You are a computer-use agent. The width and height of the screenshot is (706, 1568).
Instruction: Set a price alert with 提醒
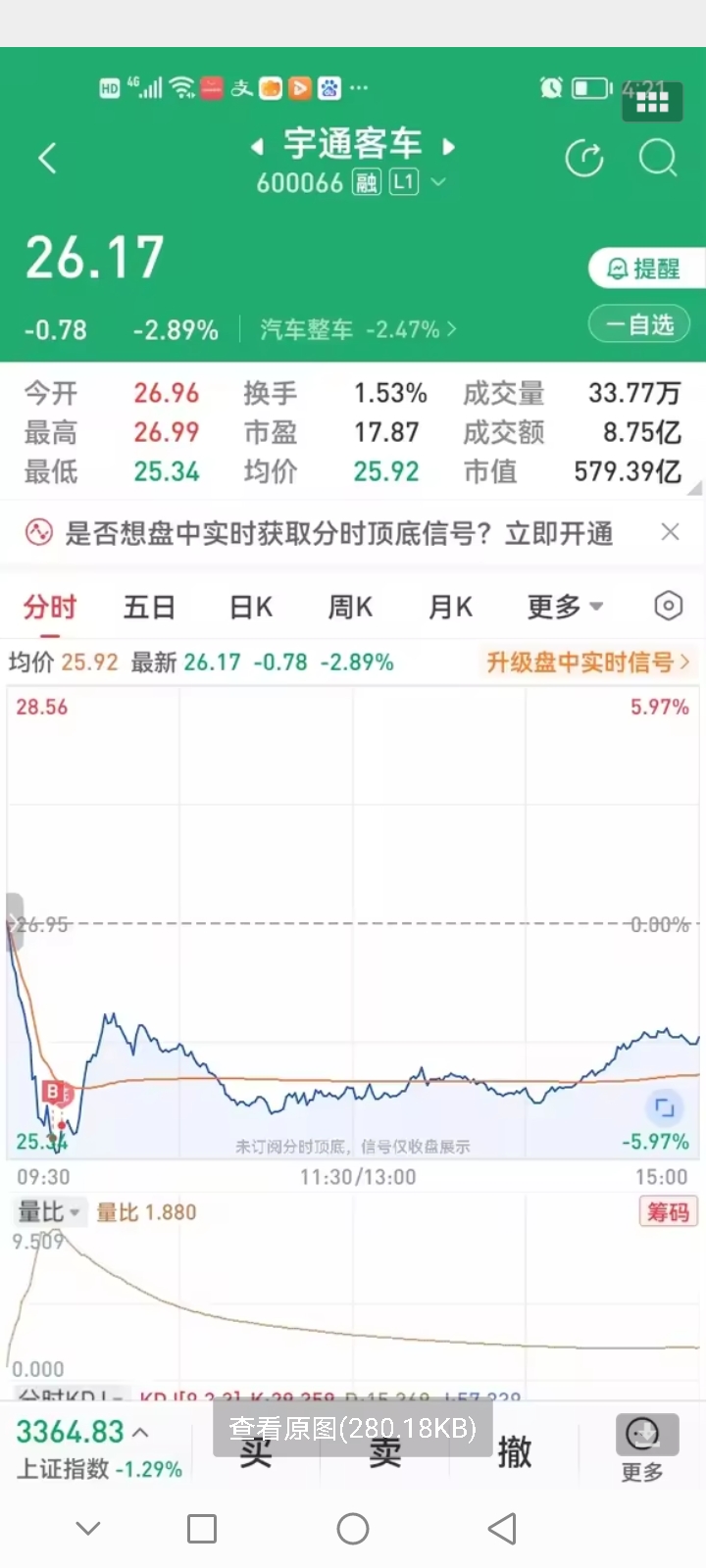644,269
